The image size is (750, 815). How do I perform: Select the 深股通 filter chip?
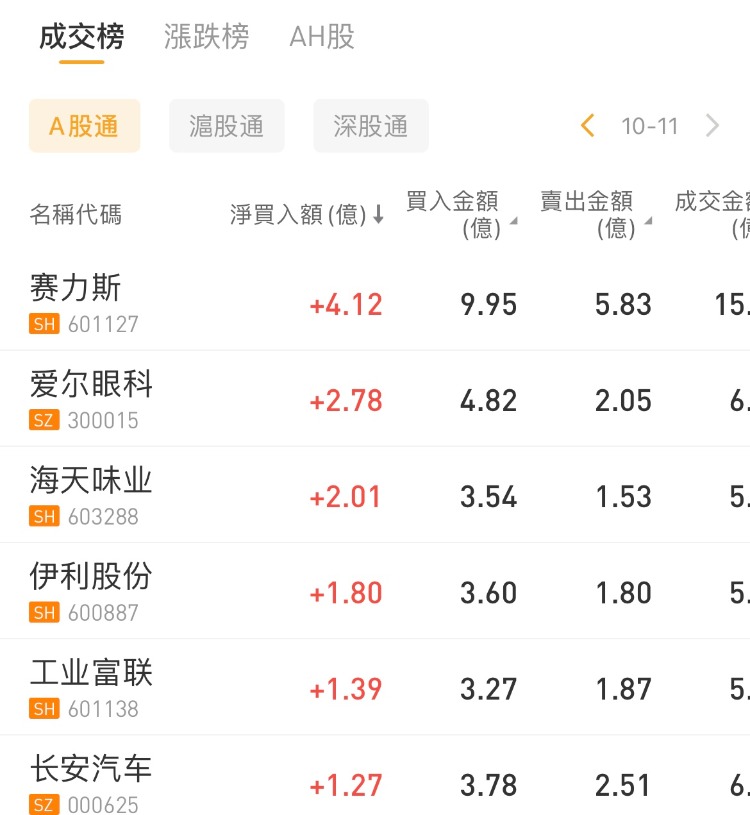[371, 126]
